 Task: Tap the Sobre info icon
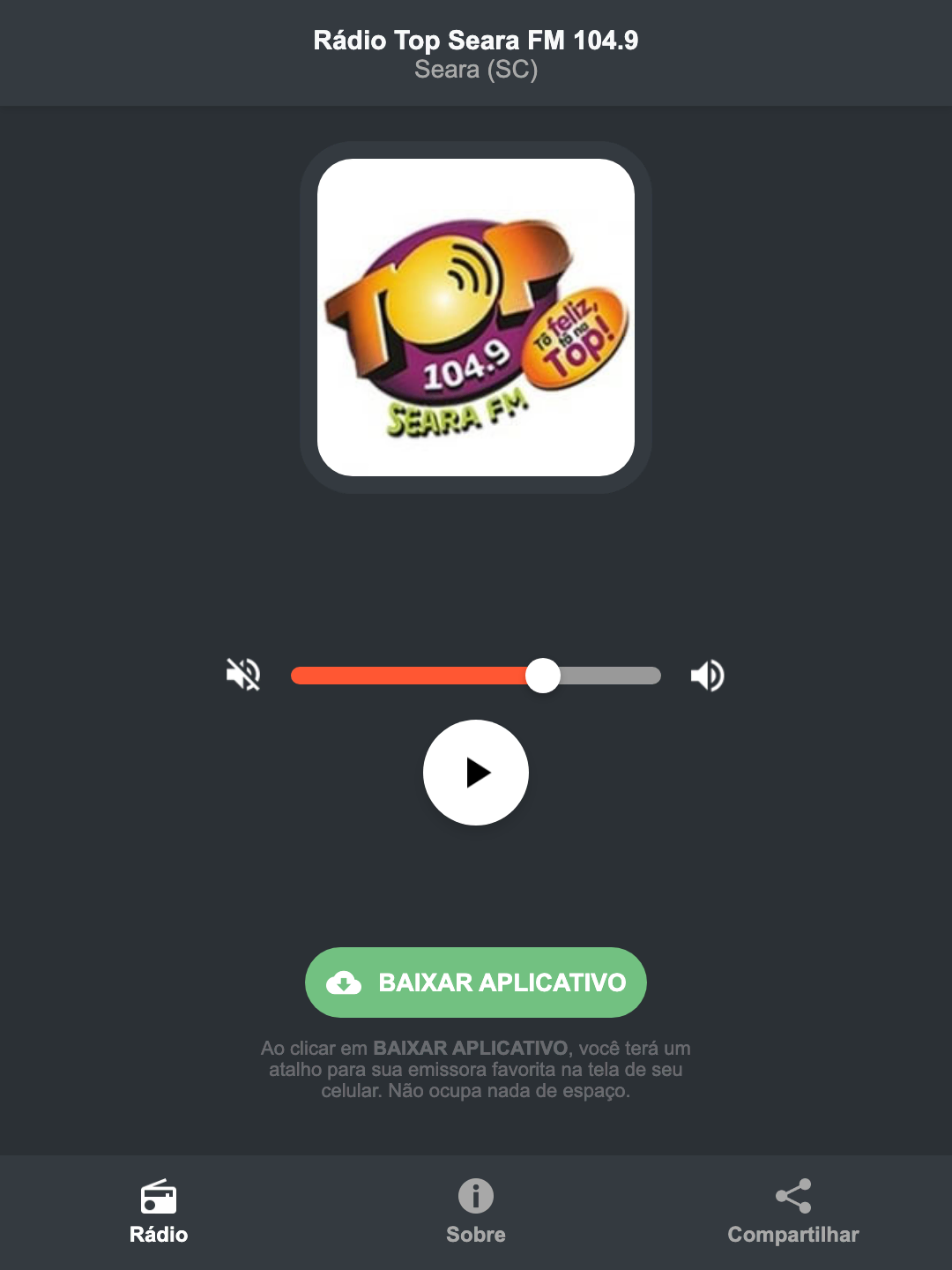475,1198
